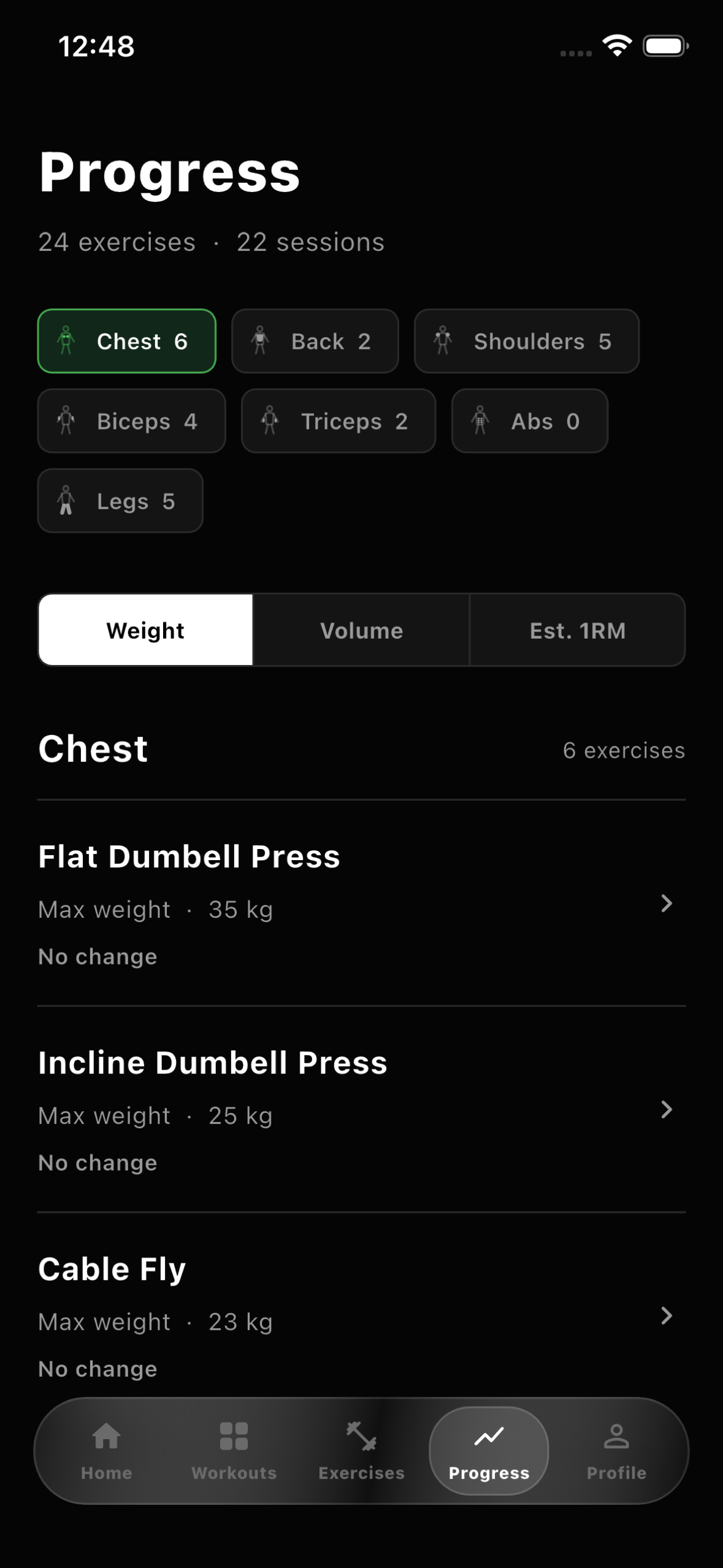Image resolution: width=723 pixels, height=1568 pixels.
Task: Tap the Triceps filter chip
Action: point(339,421)
